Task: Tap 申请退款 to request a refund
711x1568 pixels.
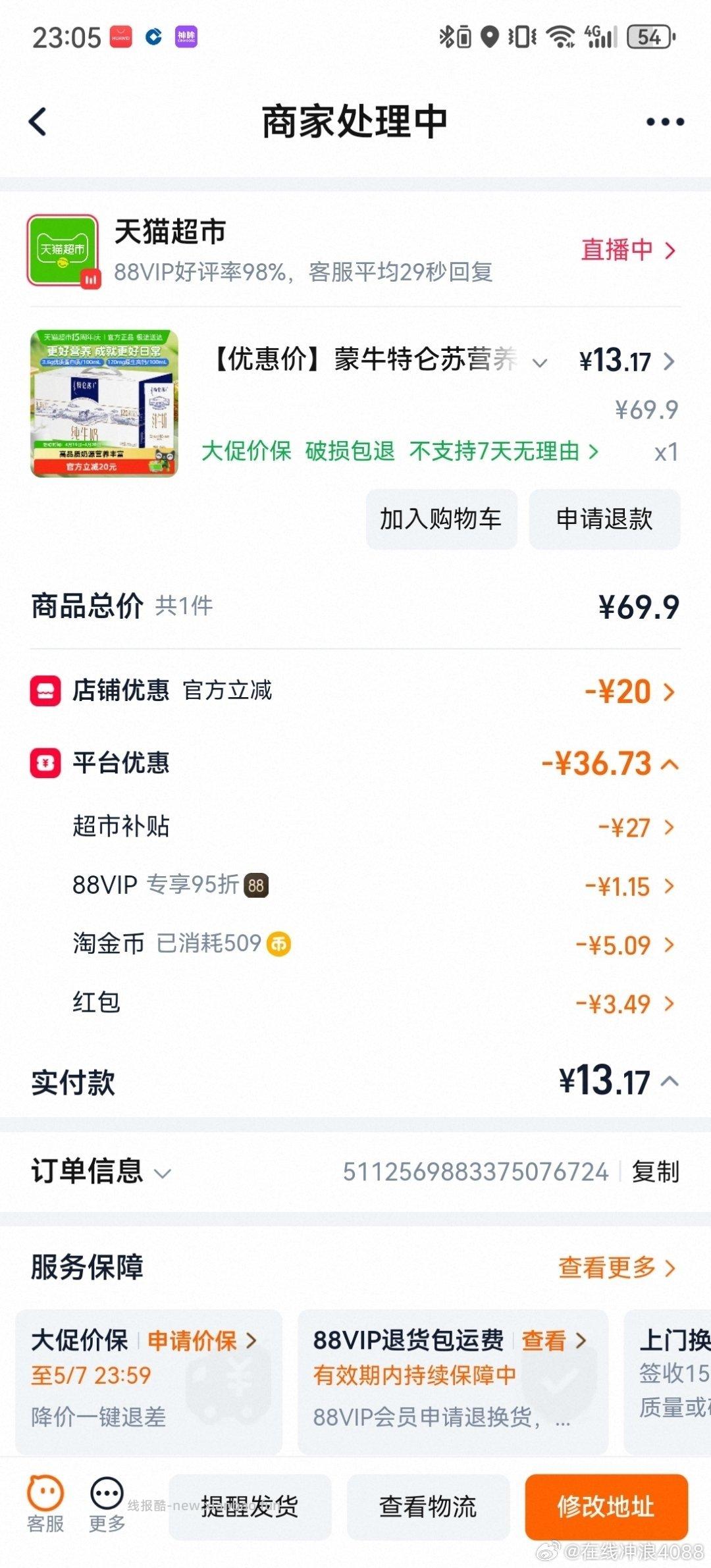Action: tap(603, 519)
